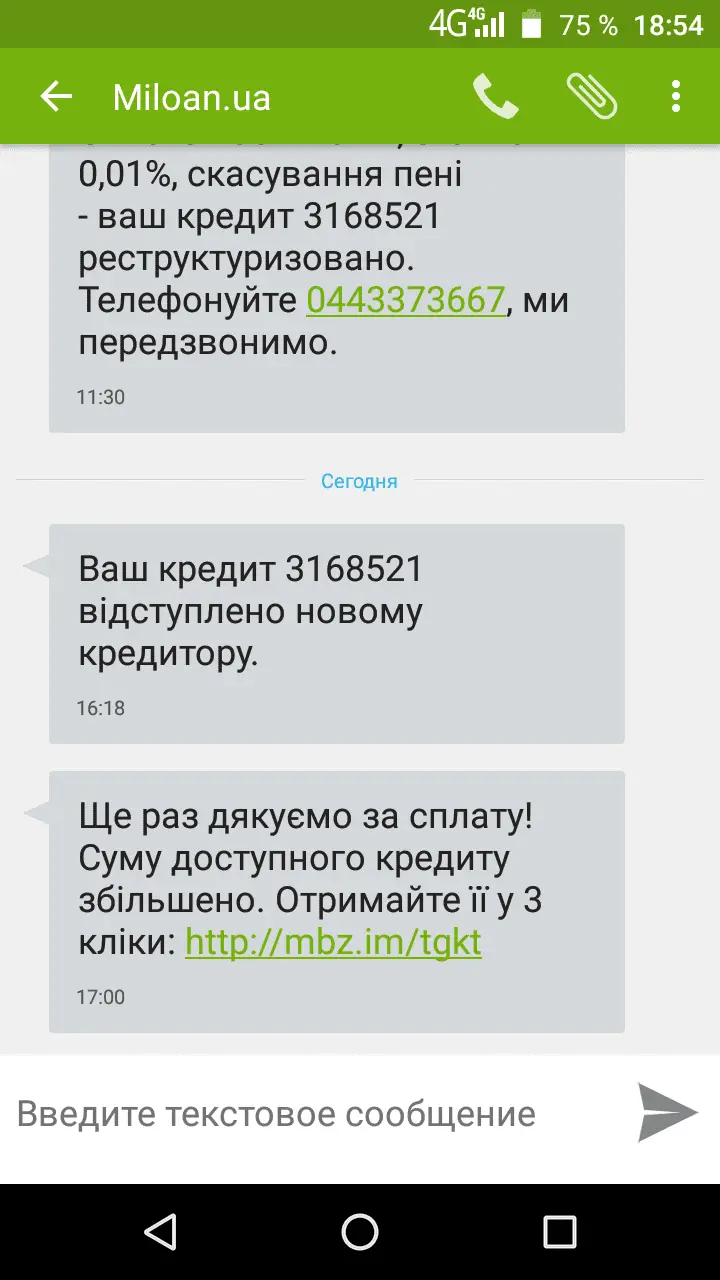Go to the home screen via system bar
Image resolution: width=720 pixels, height=1280 pixels.
click(360, 1232)
